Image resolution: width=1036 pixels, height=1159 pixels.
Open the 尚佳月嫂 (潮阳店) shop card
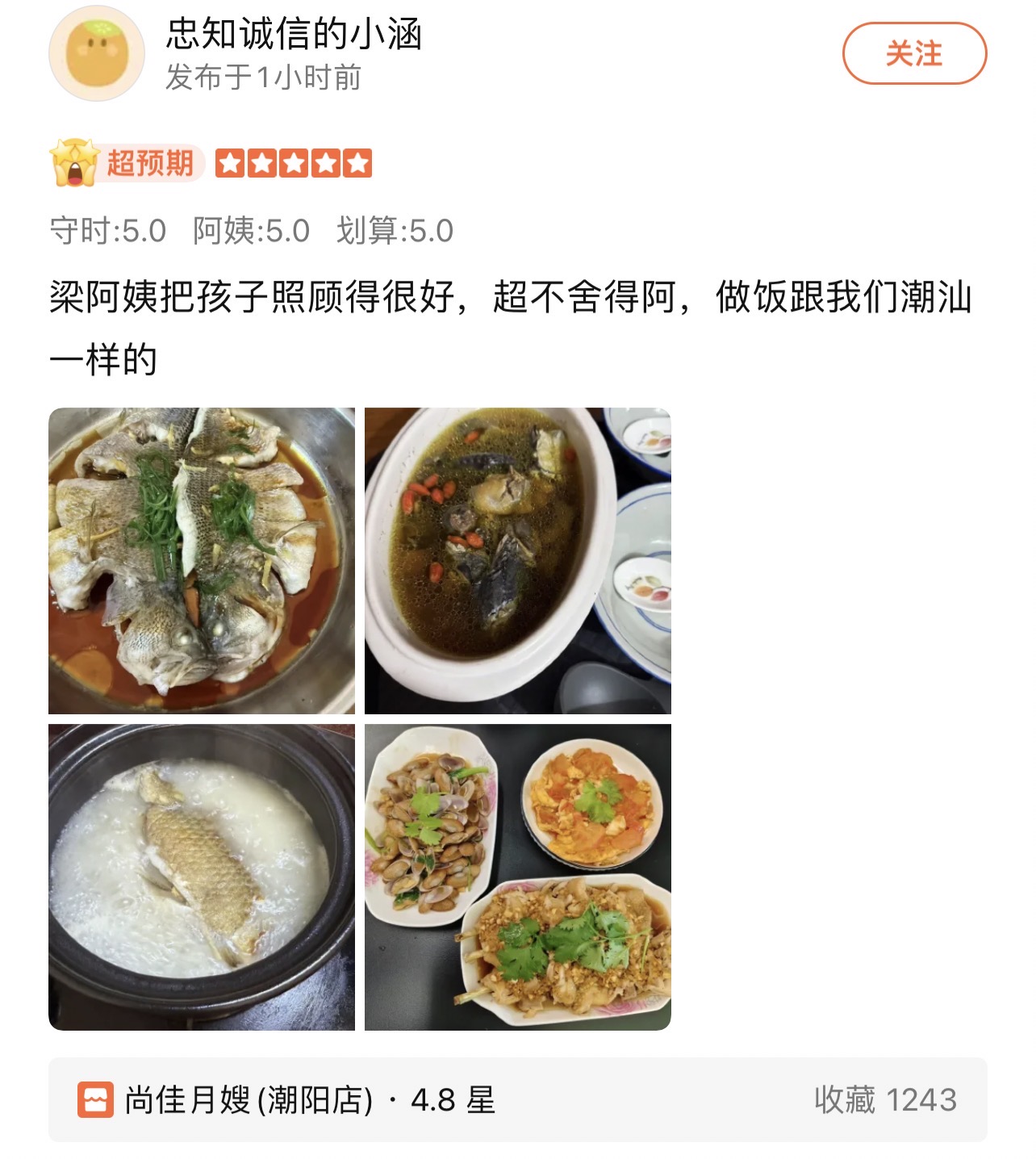click(517, 1099)
